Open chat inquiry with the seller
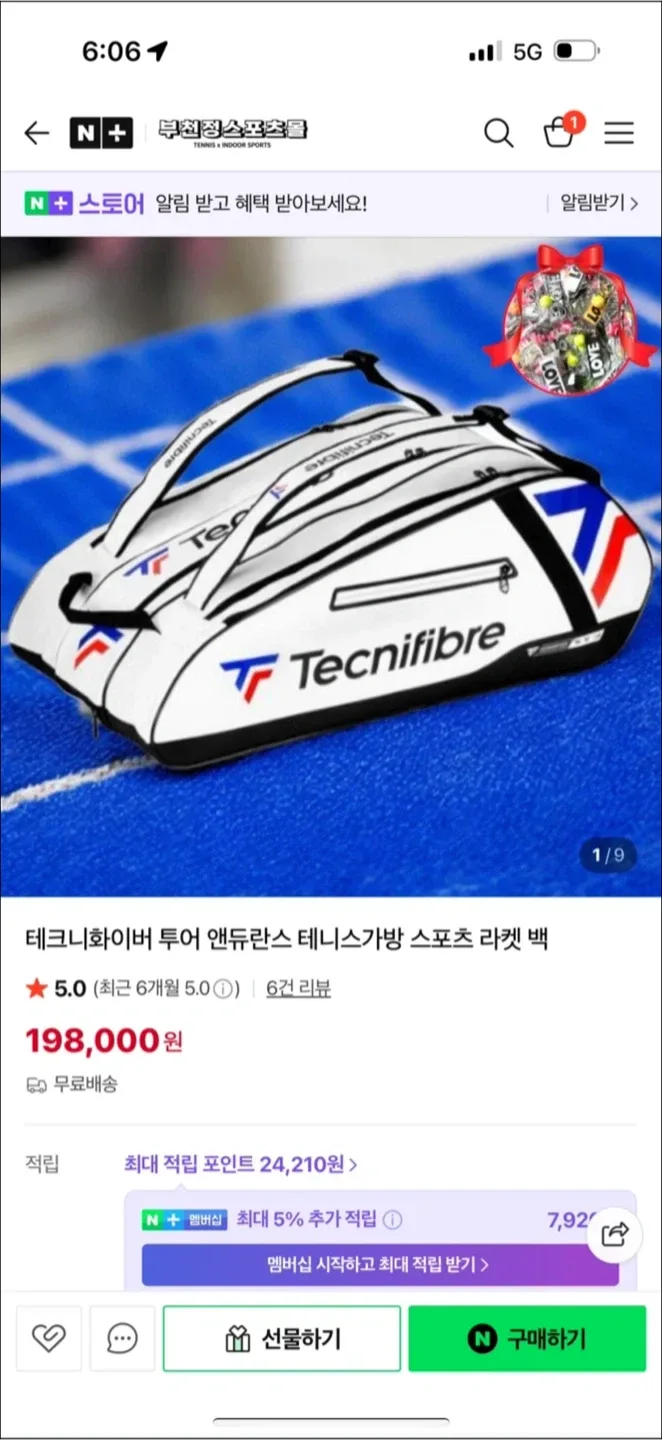 pos(122,1338)
